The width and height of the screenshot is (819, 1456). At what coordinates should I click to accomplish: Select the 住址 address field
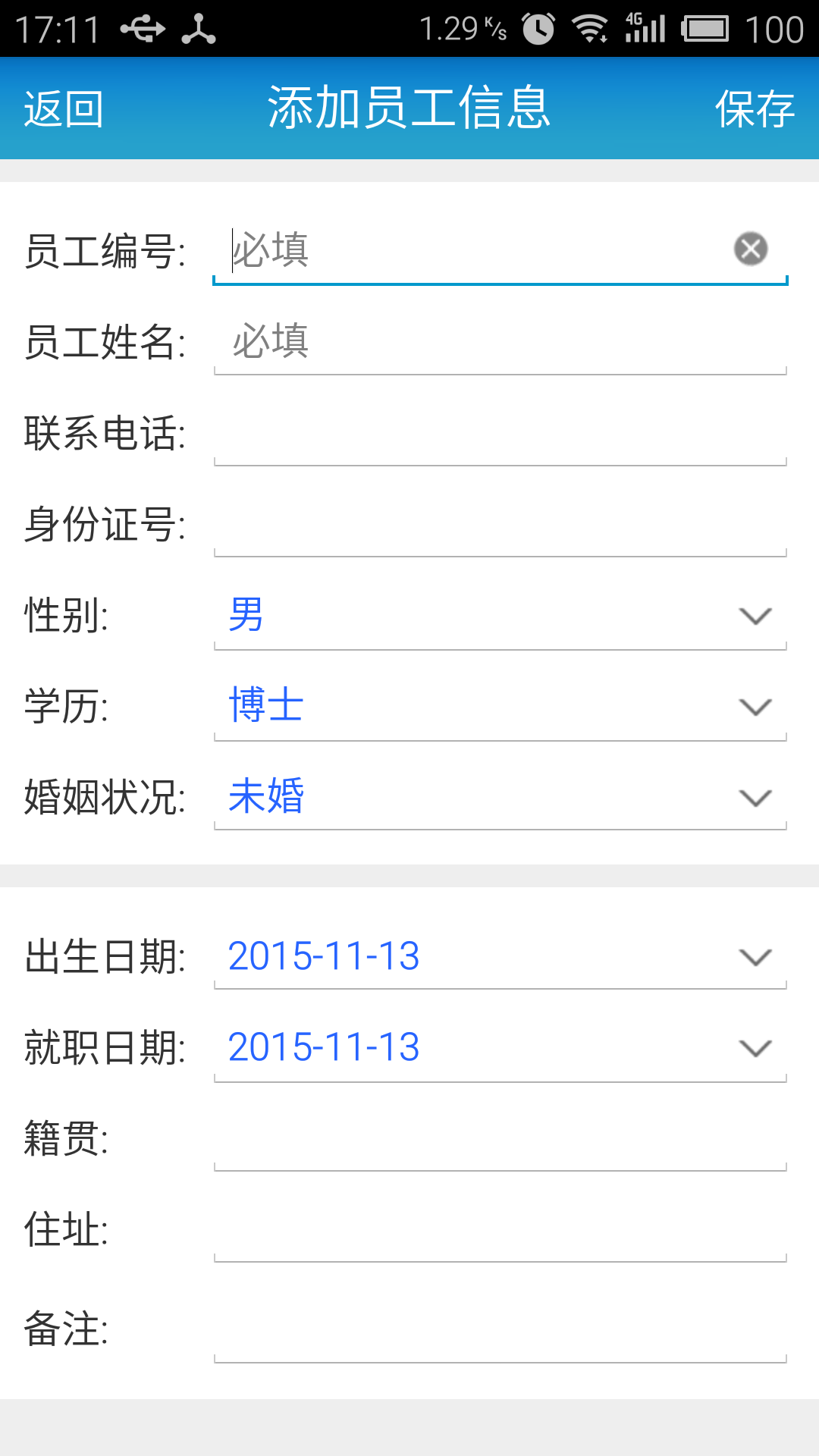tap(500, 1228)
